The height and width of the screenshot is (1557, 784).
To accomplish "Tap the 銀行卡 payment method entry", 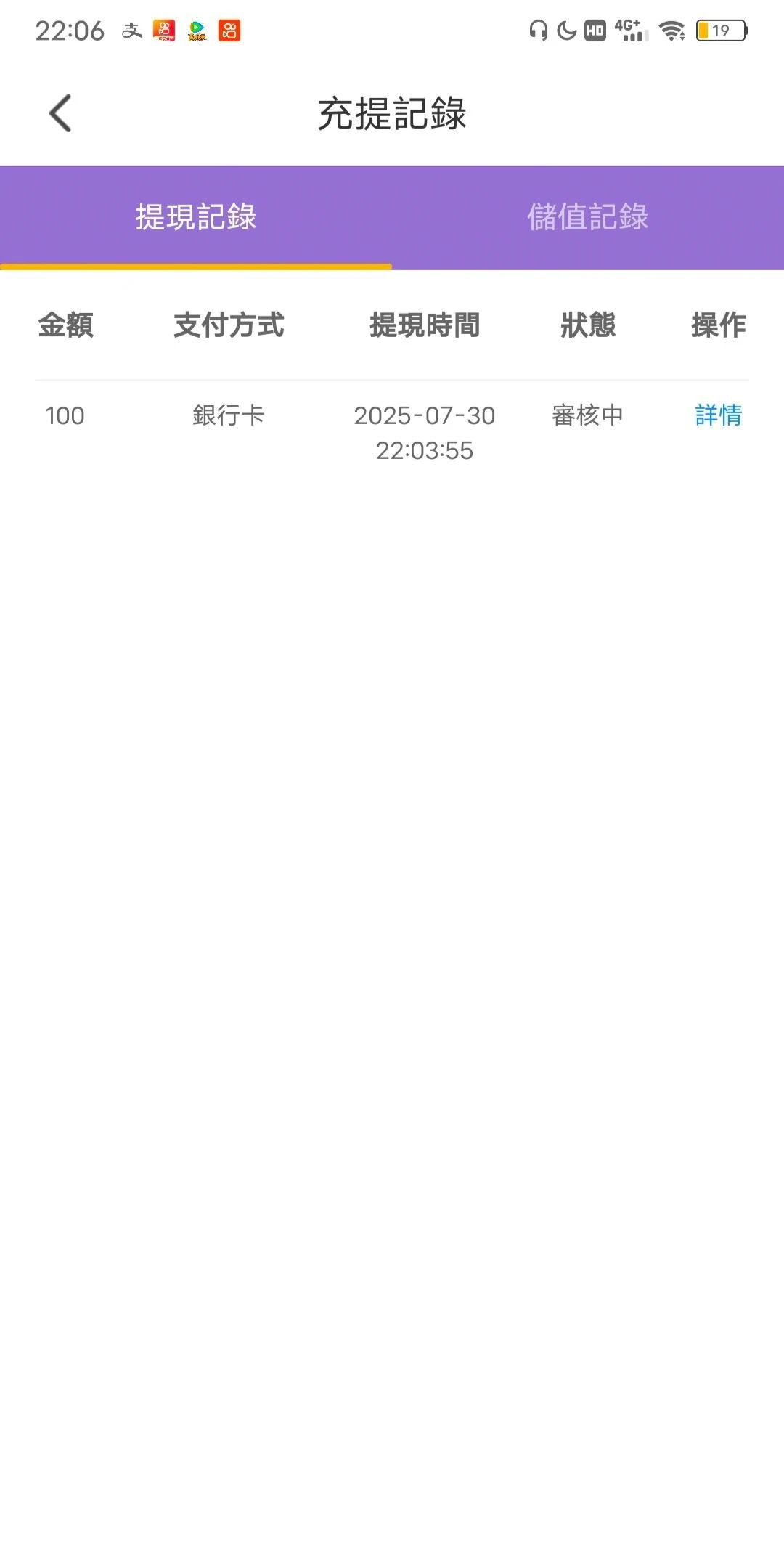I will click(x=229, y=416).
